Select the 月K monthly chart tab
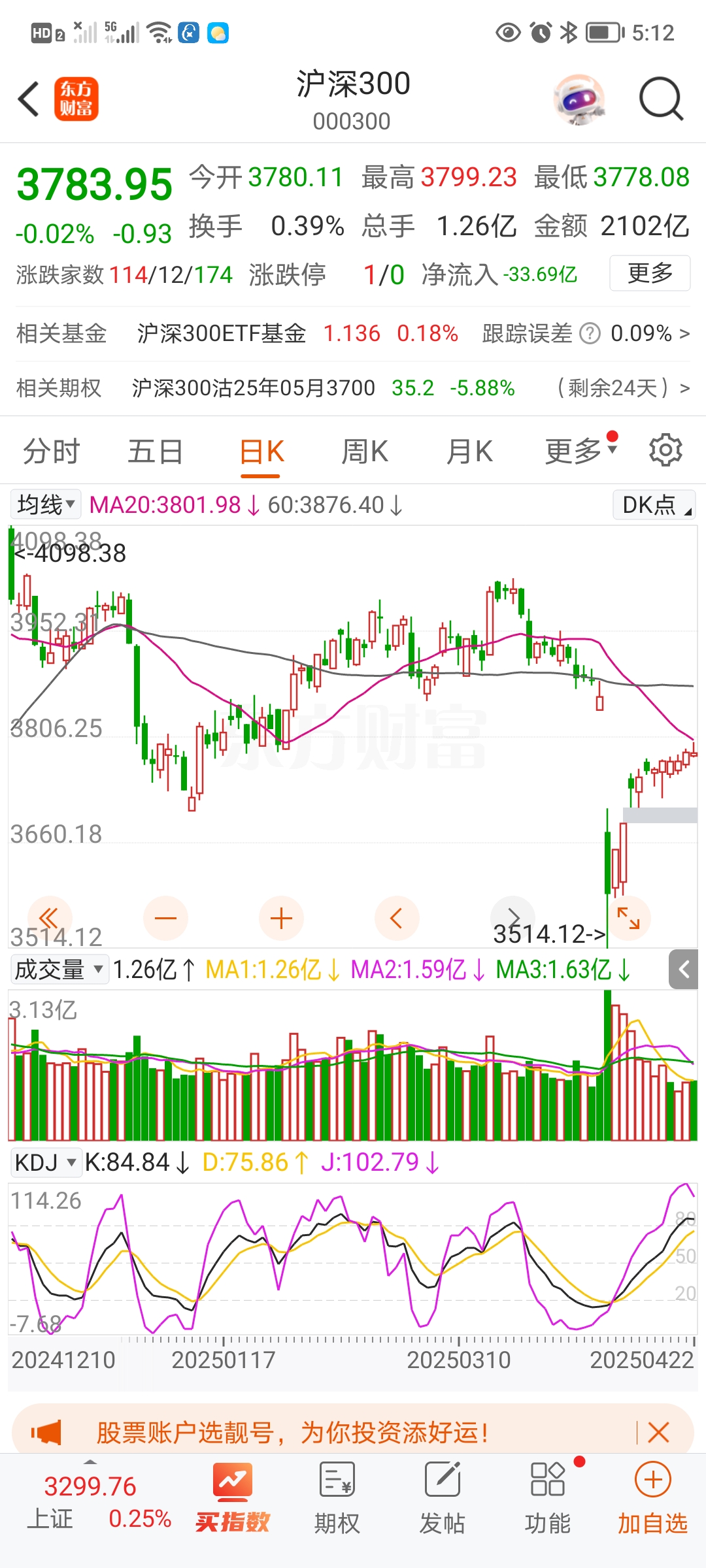Screen dimensions: 706x1568 [469, 451]
